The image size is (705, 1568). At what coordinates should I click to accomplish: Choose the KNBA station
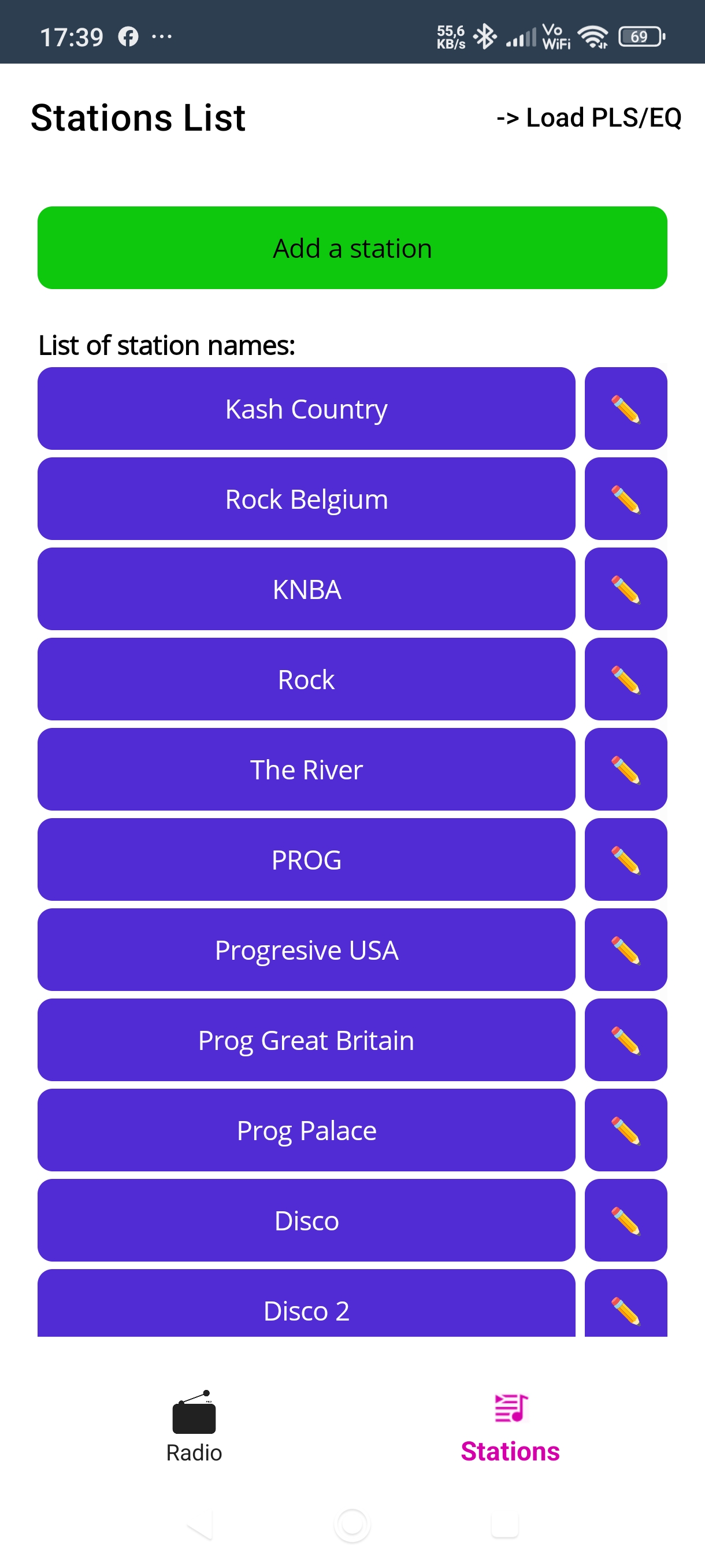[306, 589]
